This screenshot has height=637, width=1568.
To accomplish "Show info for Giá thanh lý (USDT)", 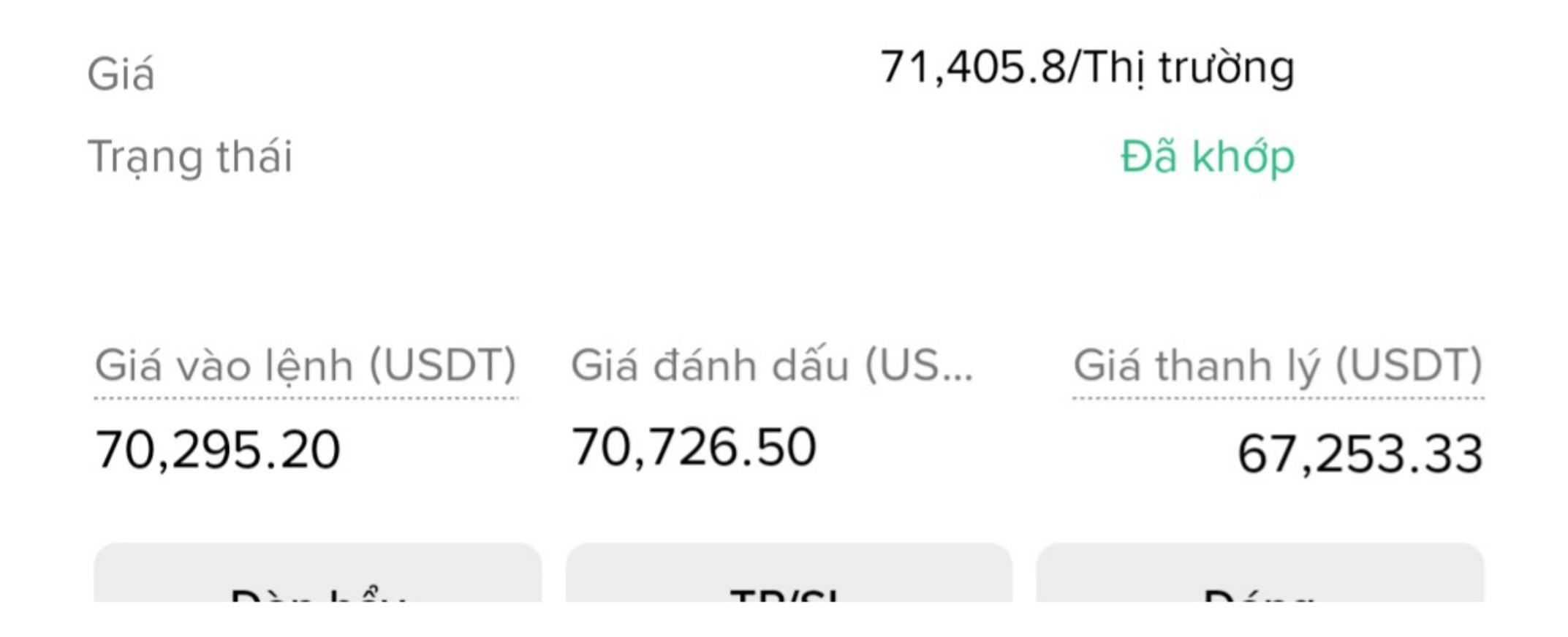I will click(1277, 366).
